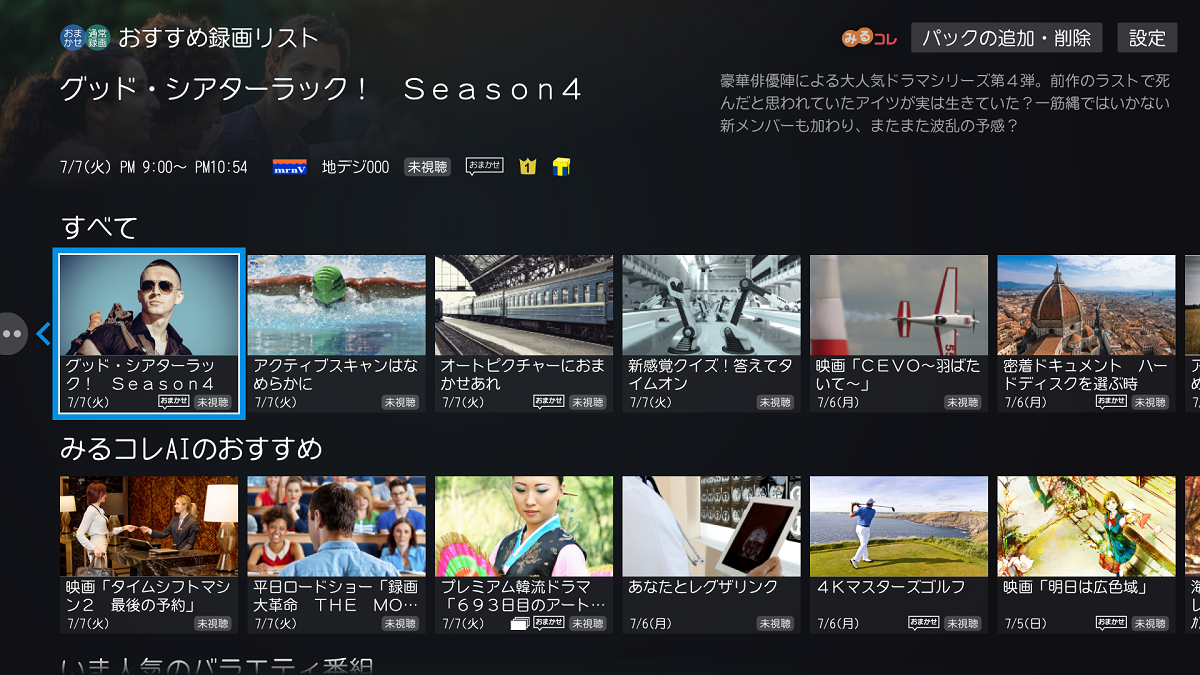Select グッド・シアターラック！ Season4 recording
Viewport: 1200px width, 675px height.
coord(148,333)
